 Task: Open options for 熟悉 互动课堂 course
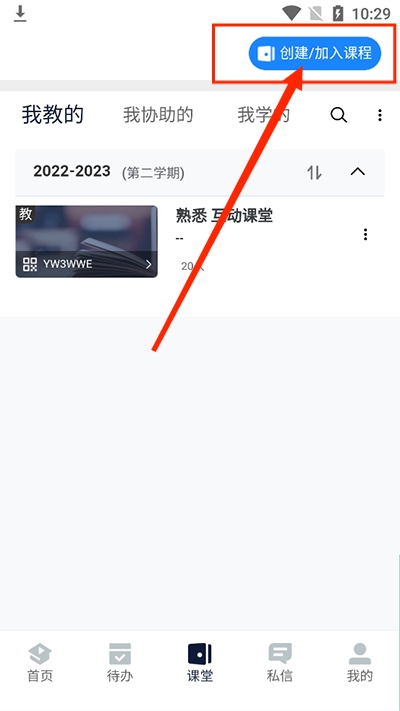click(366, 234)
